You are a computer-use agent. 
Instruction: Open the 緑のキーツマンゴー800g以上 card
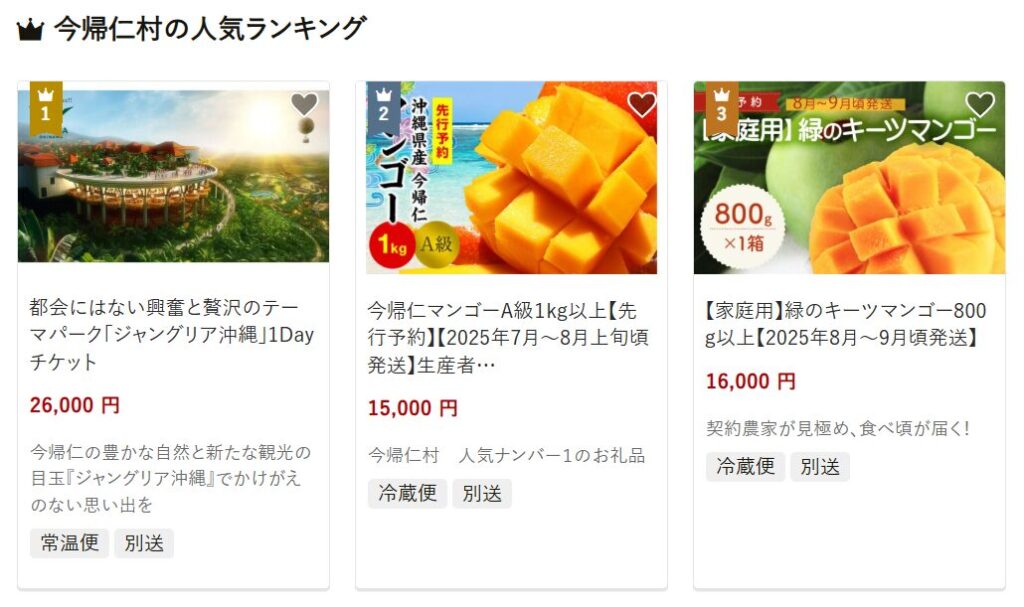point(848,323)
